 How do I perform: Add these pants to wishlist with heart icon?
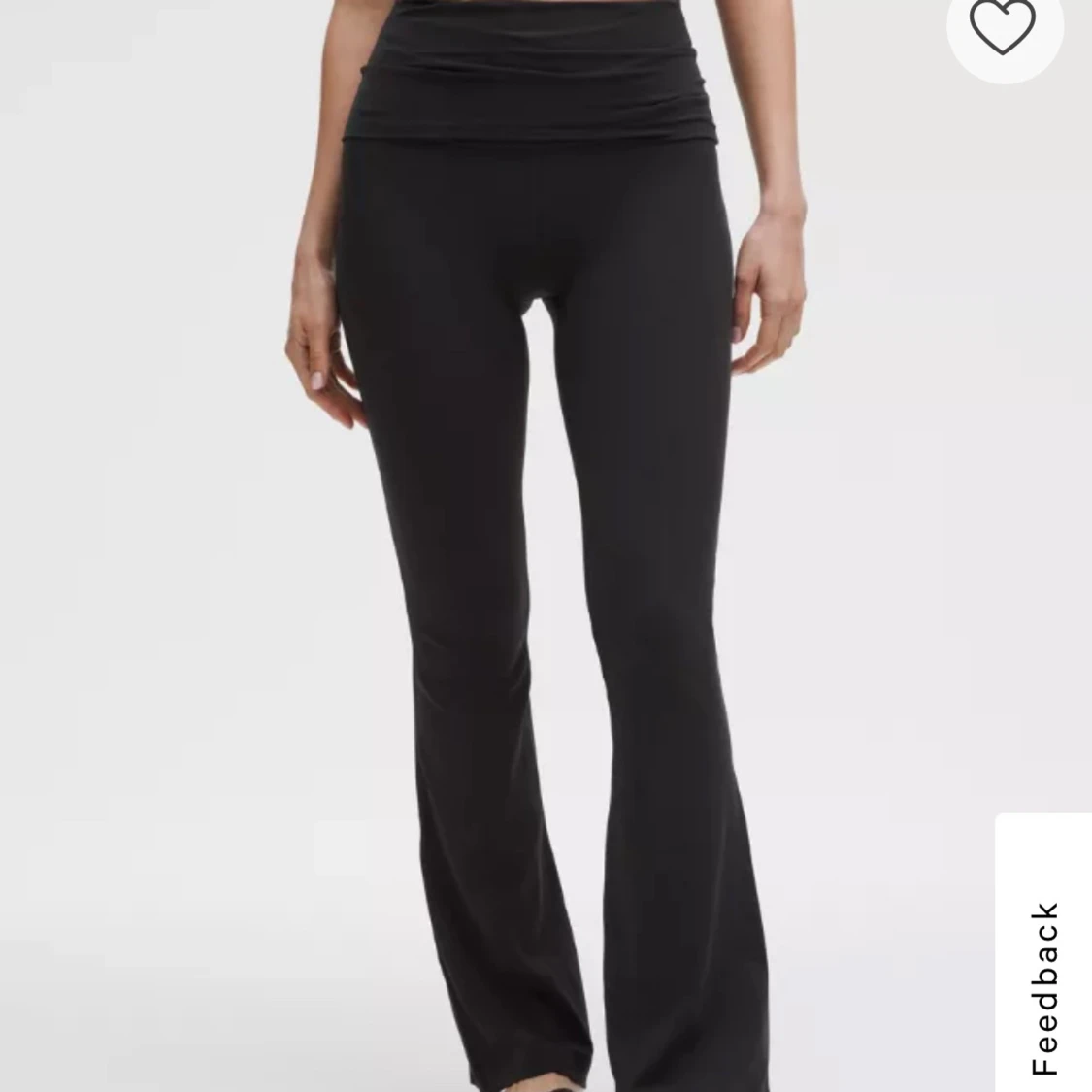tap(1004, 26)
